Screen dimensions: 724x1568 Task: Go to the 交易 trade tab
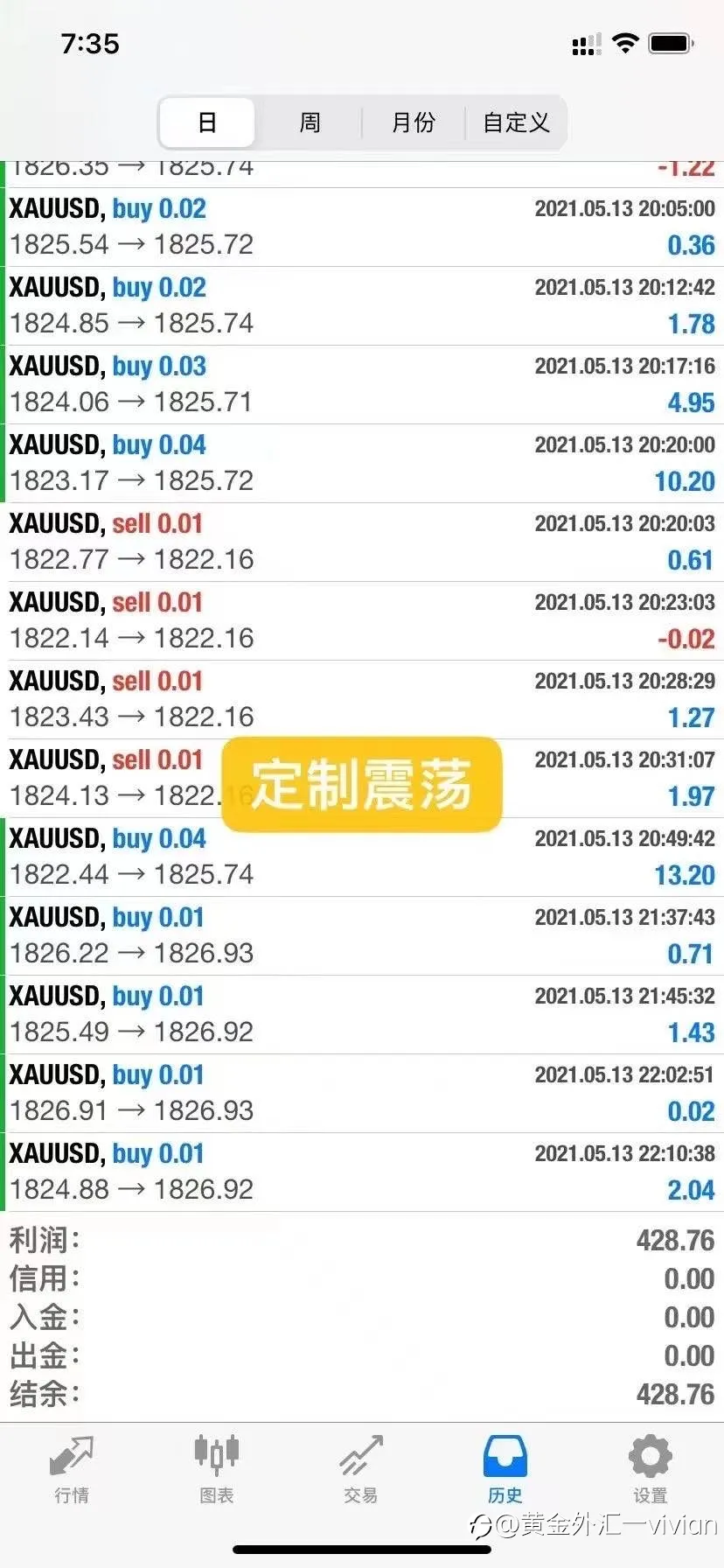coord(361,1470)
